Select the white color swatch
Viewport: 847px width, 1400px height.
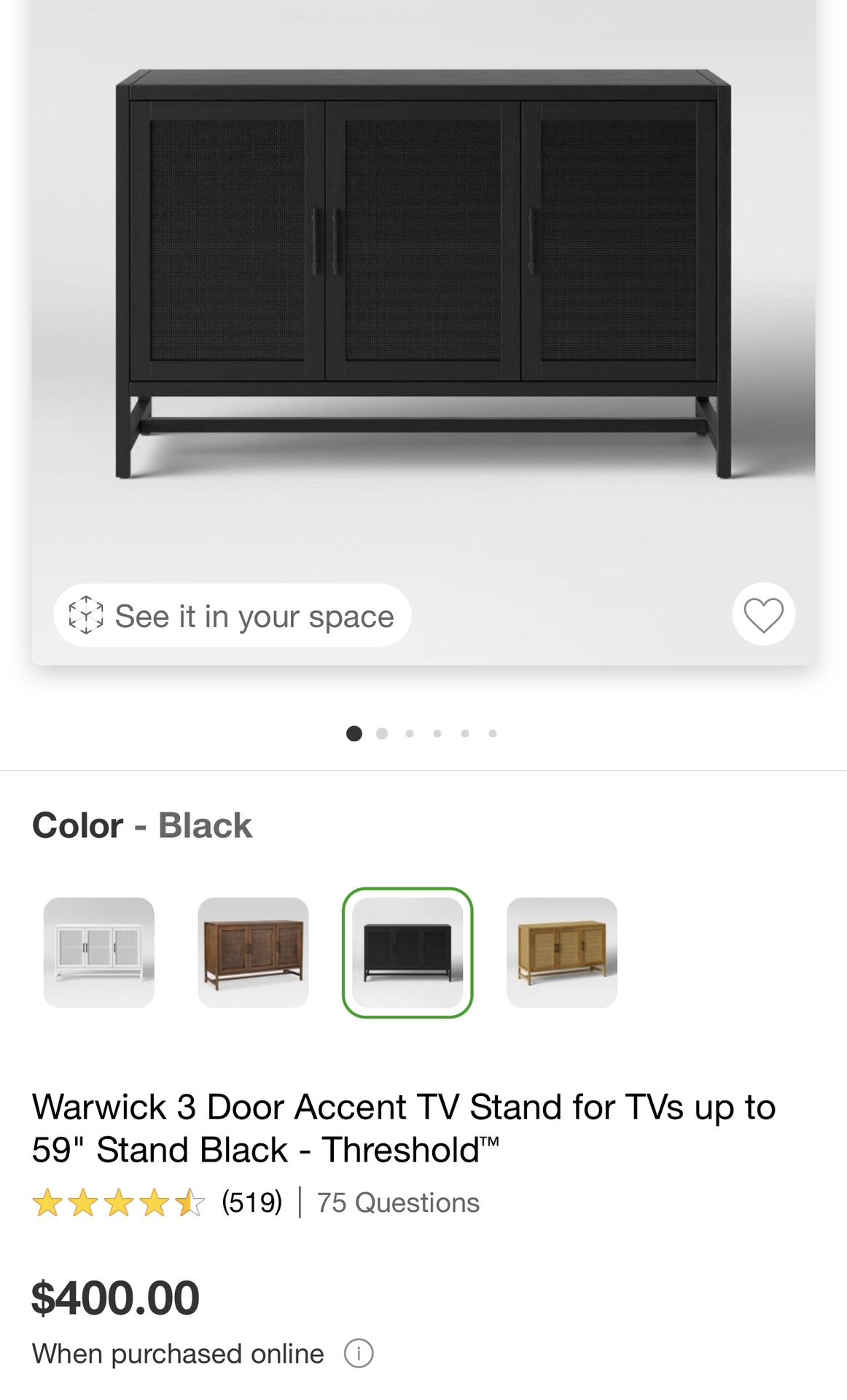tap(99, 952)
